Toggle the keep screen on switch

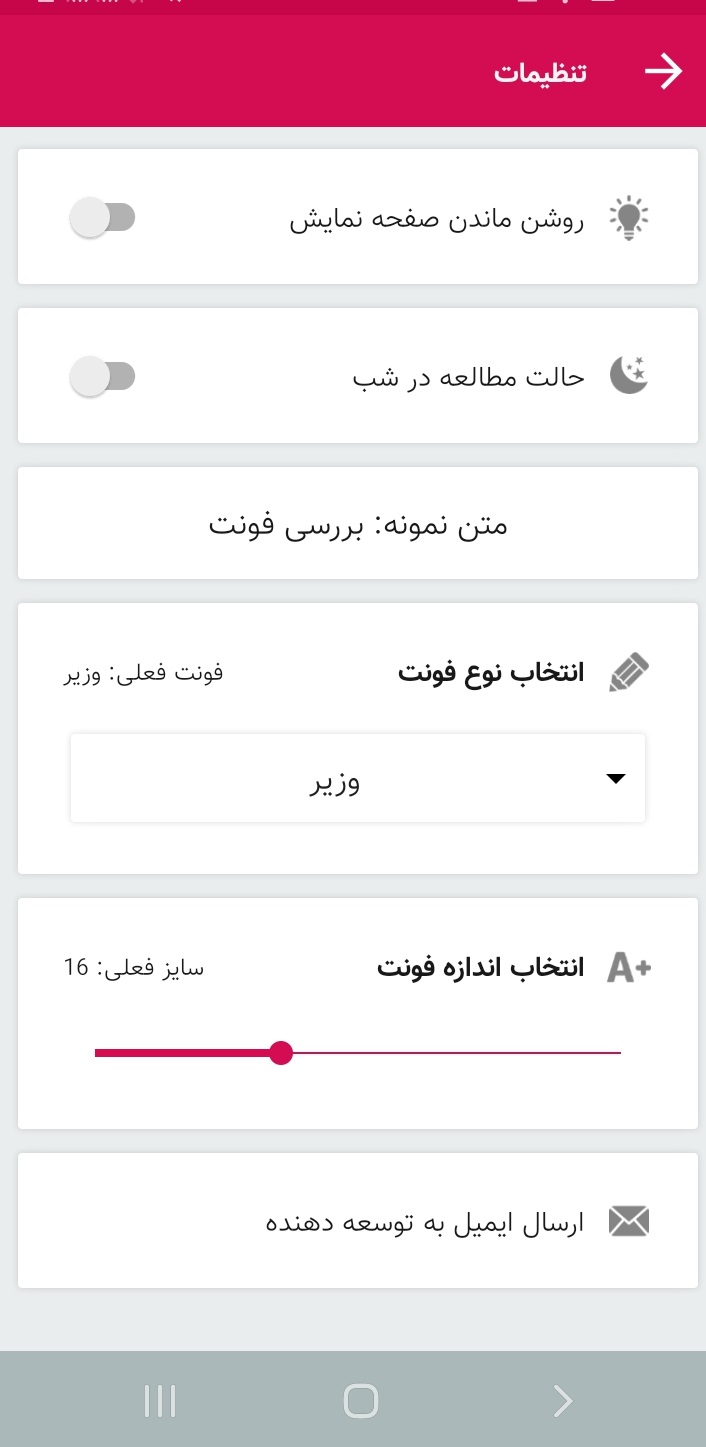point(102,217)
